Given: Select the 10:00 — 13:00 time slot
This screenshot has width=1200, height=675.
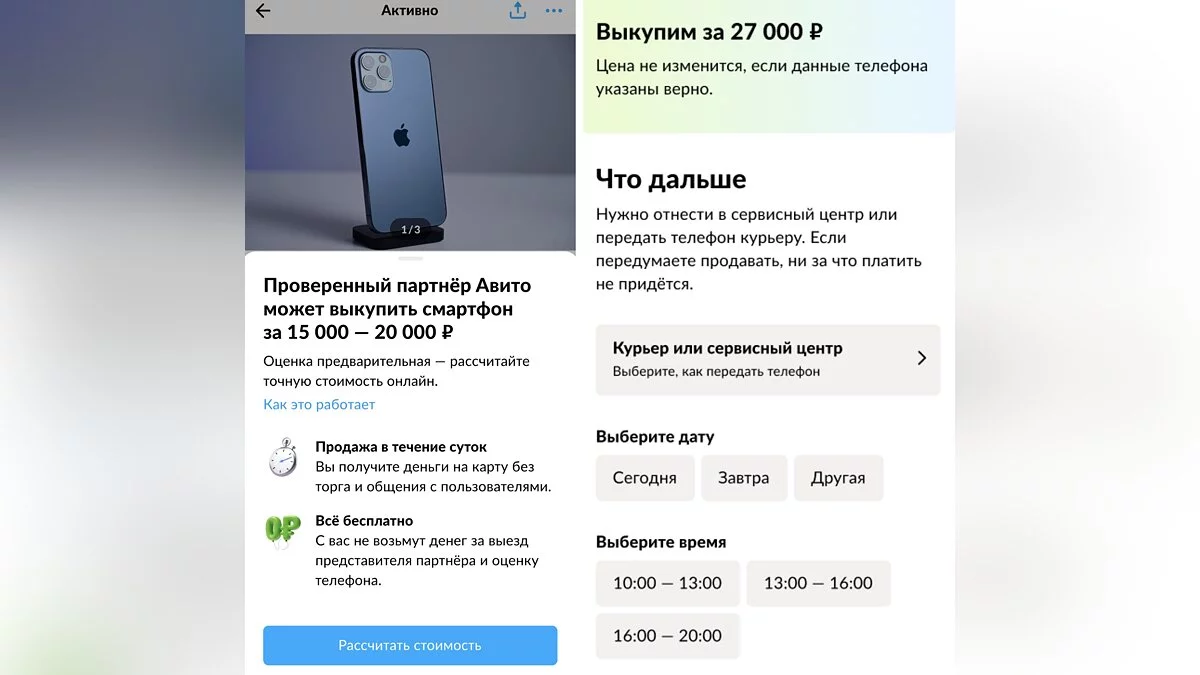Looking at the screenshot, I should 667,583.
